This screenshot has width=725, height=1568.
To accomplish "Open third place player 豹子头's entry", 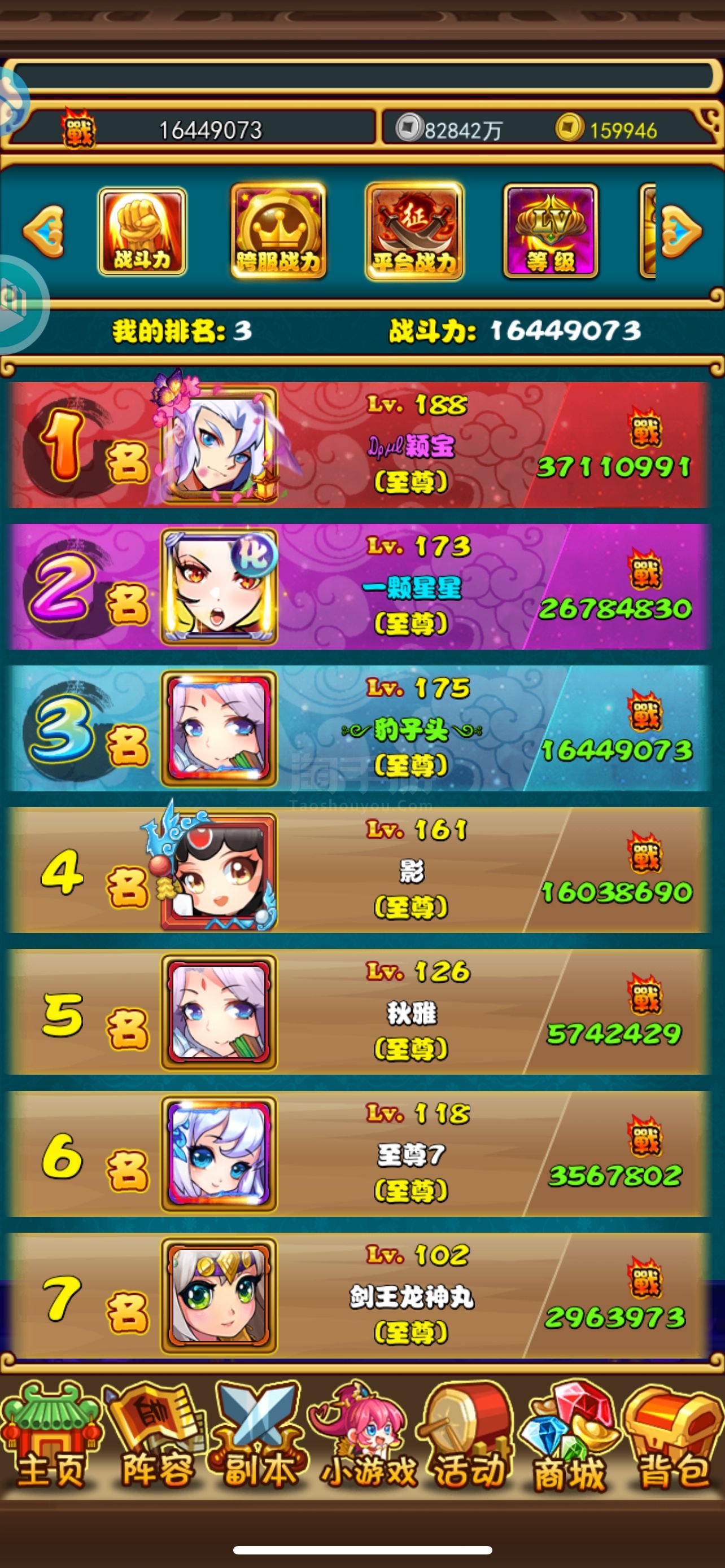I will click(x=359, y=729).
